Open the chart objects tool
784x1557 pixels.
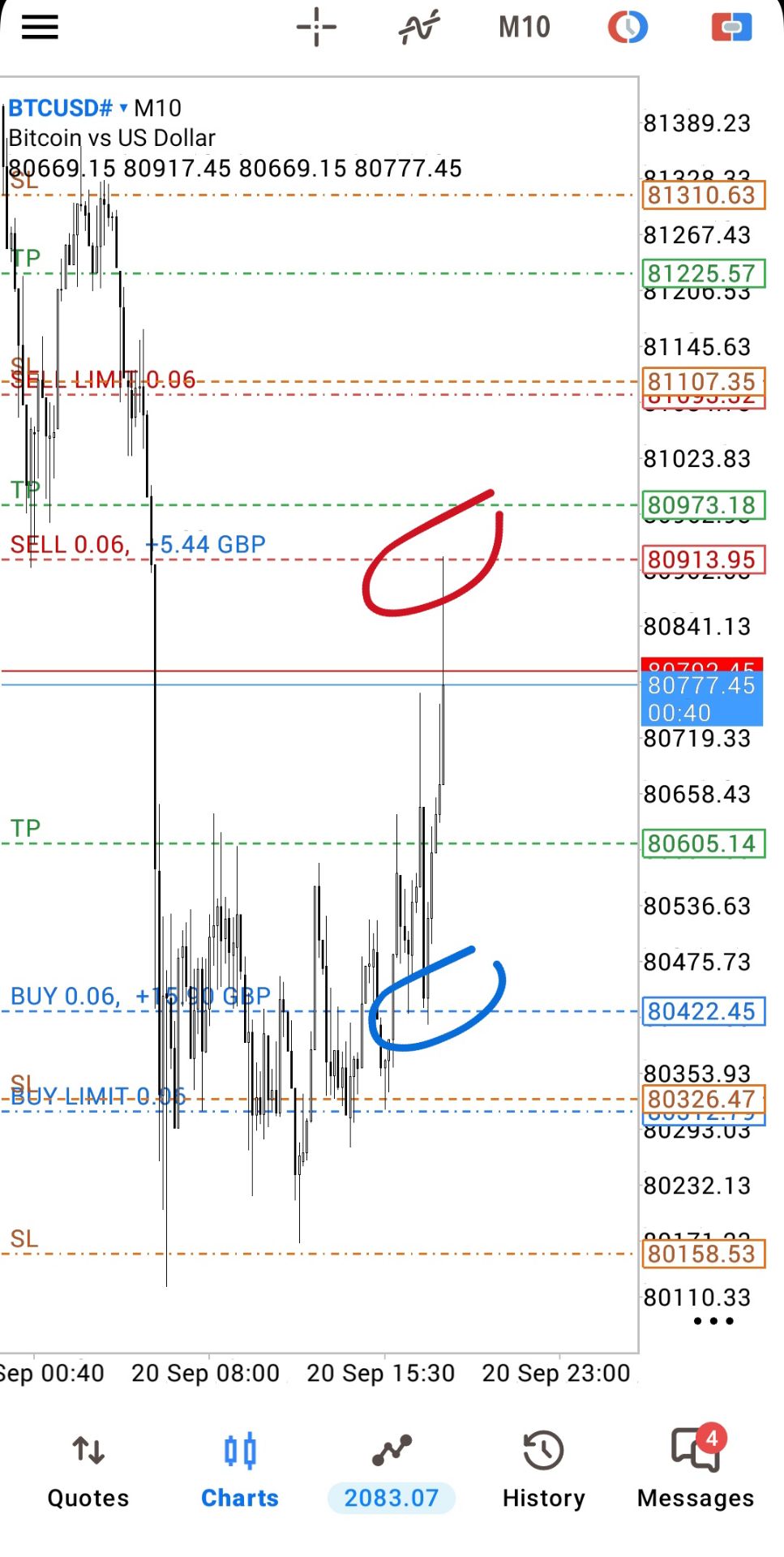628,27
